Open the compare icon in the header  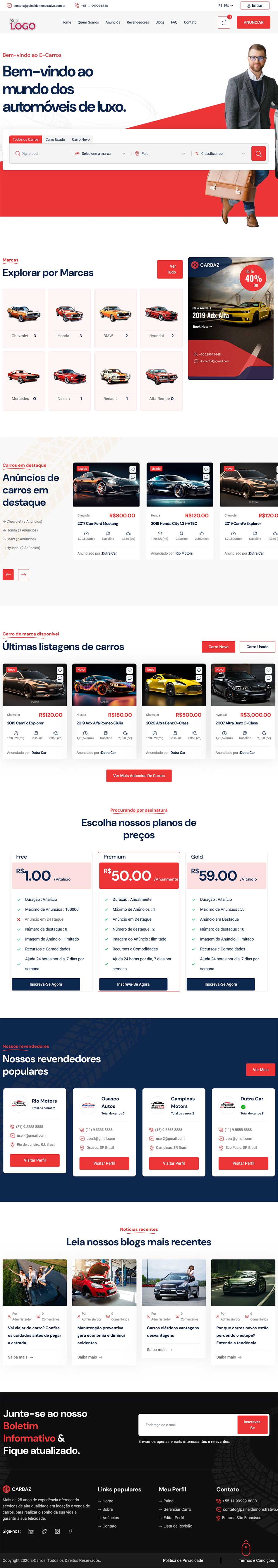(224, 23)
